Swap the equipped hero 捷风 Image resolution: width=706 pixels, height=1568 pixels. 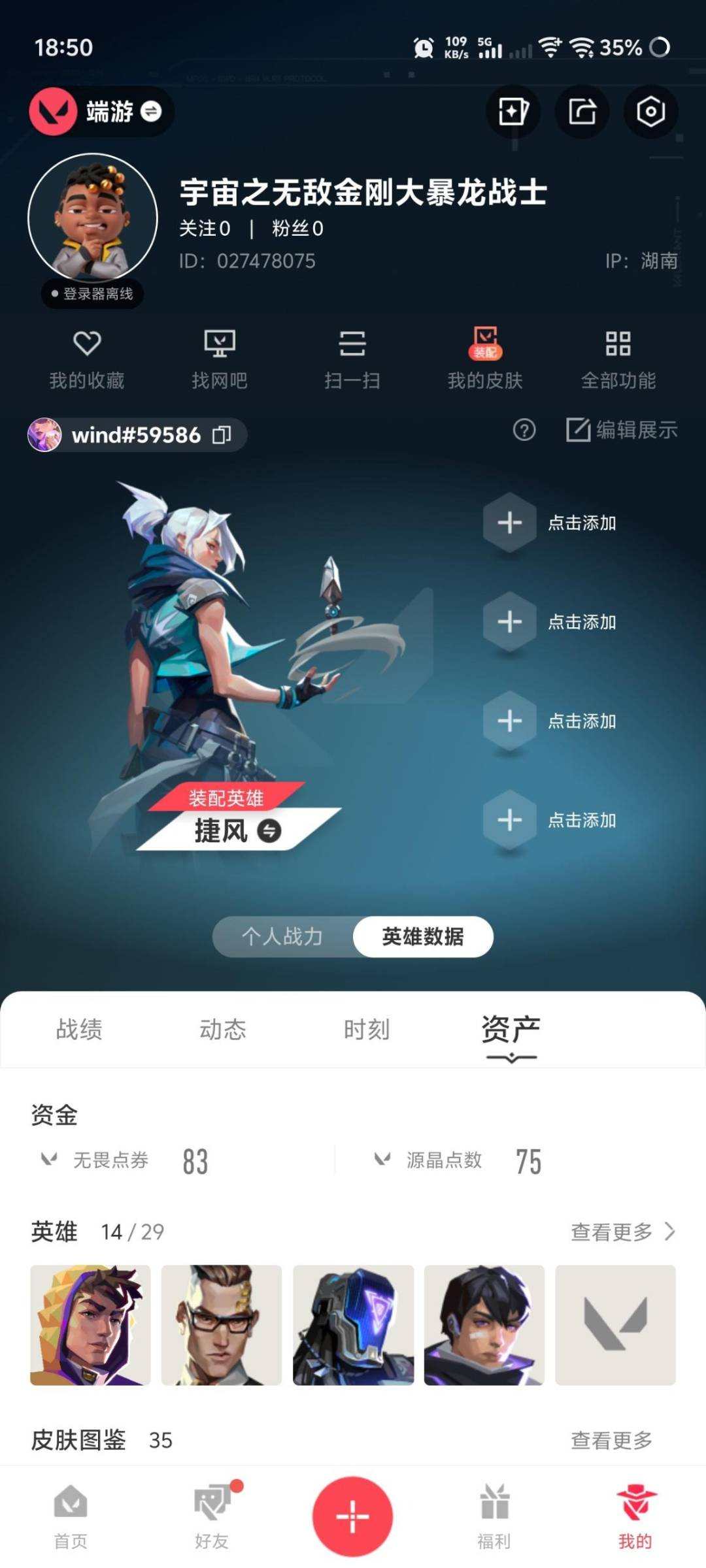267,831
